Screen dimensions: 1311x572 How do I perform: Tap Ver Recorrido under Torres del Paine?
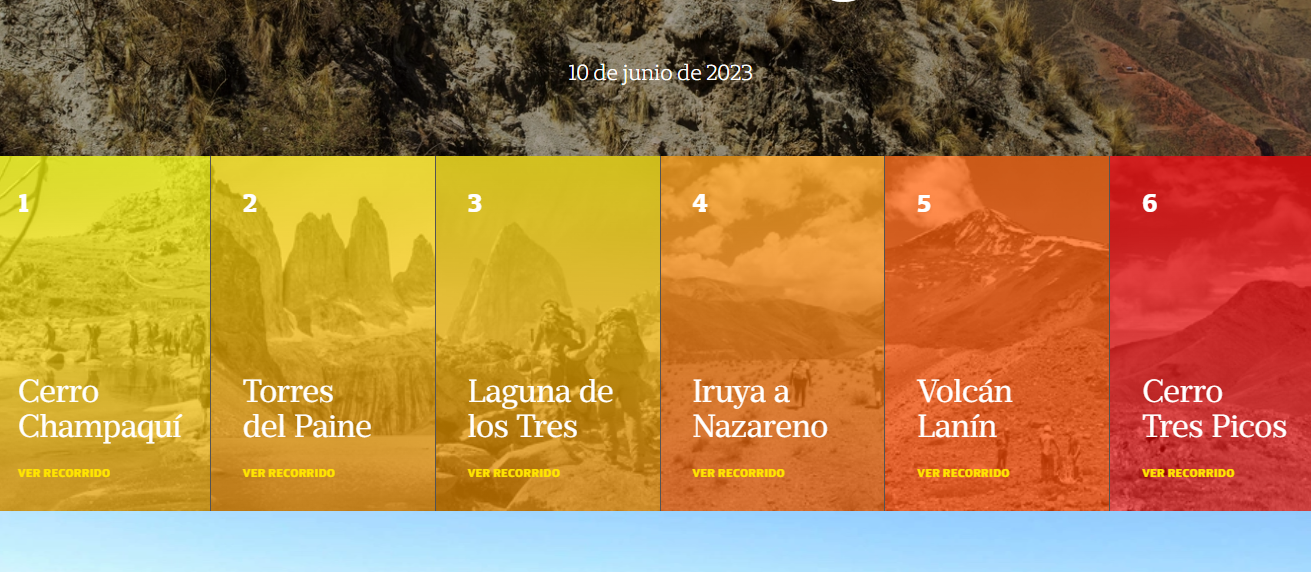click(289, 473)
